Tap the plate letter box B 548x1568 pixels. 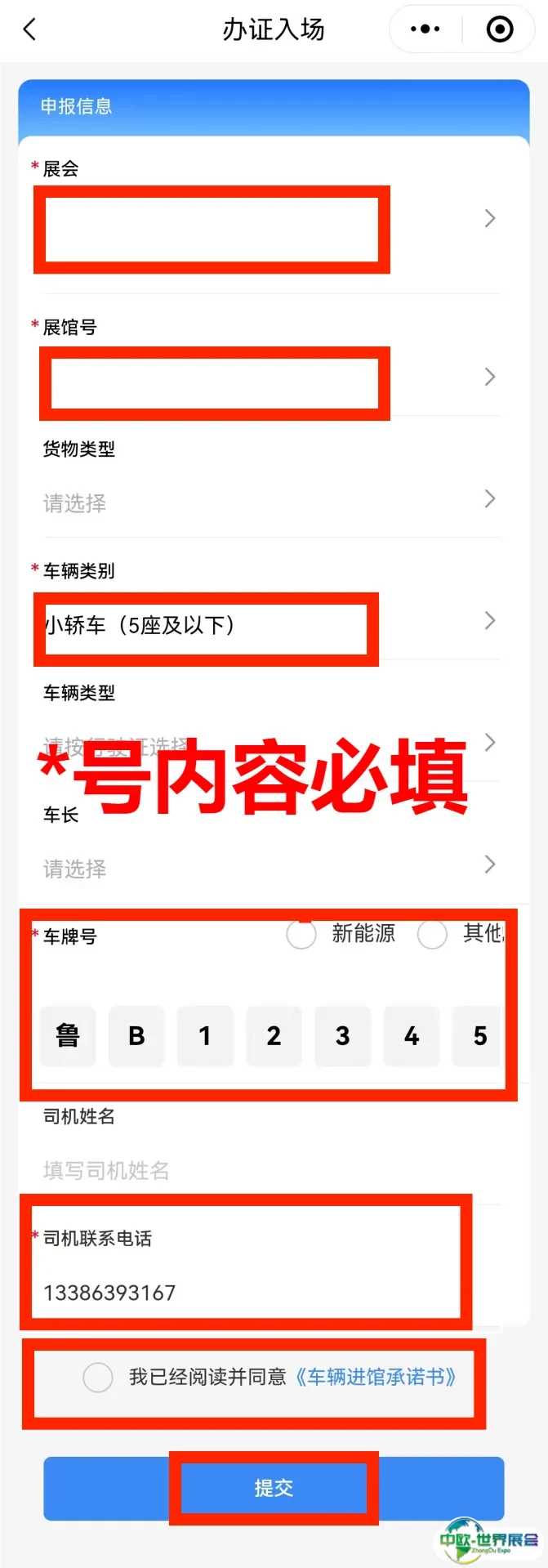(x=136, y=1036)
